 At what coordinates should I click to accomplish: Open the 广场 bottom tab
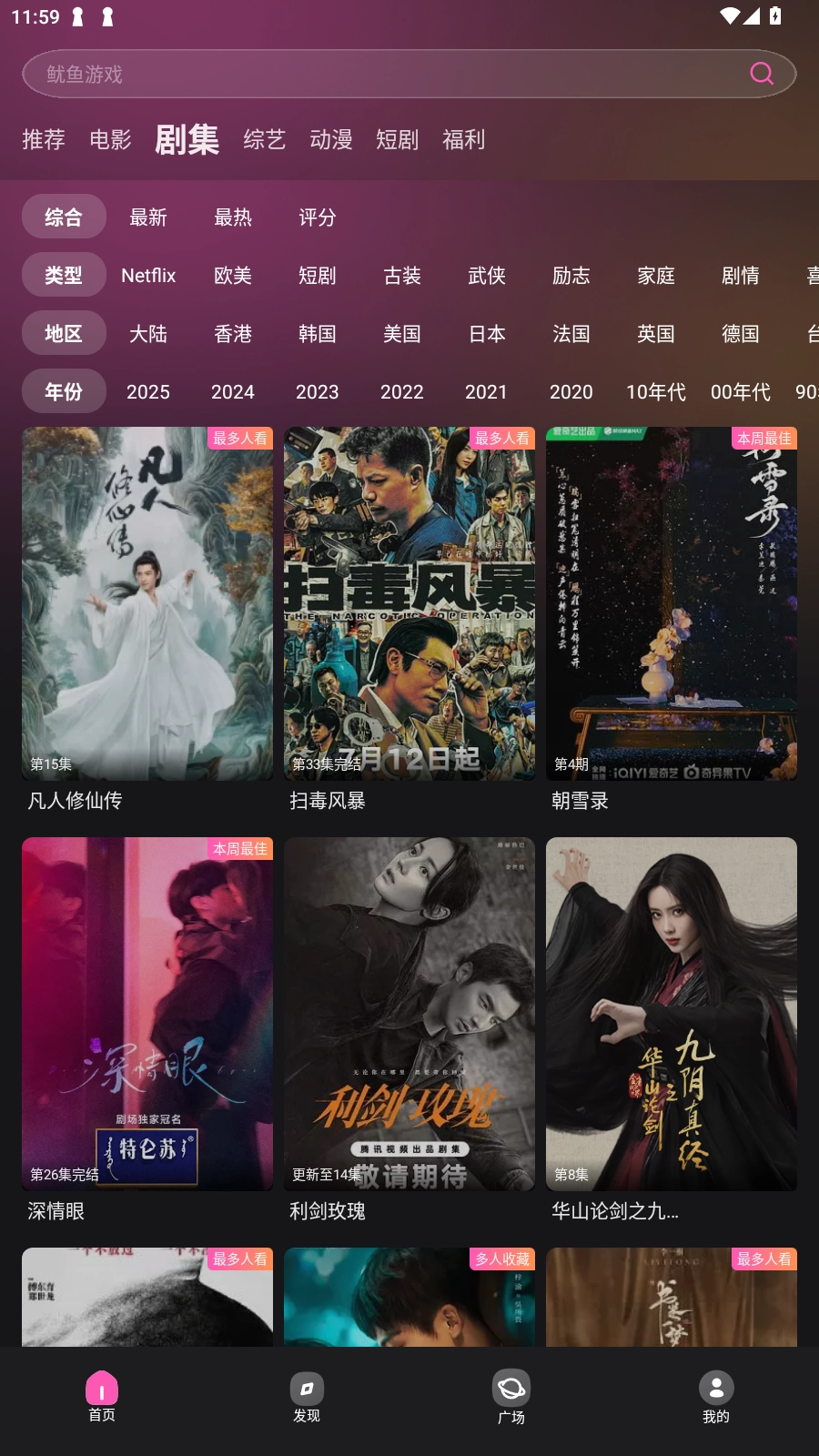click(x=511, y=1397)
